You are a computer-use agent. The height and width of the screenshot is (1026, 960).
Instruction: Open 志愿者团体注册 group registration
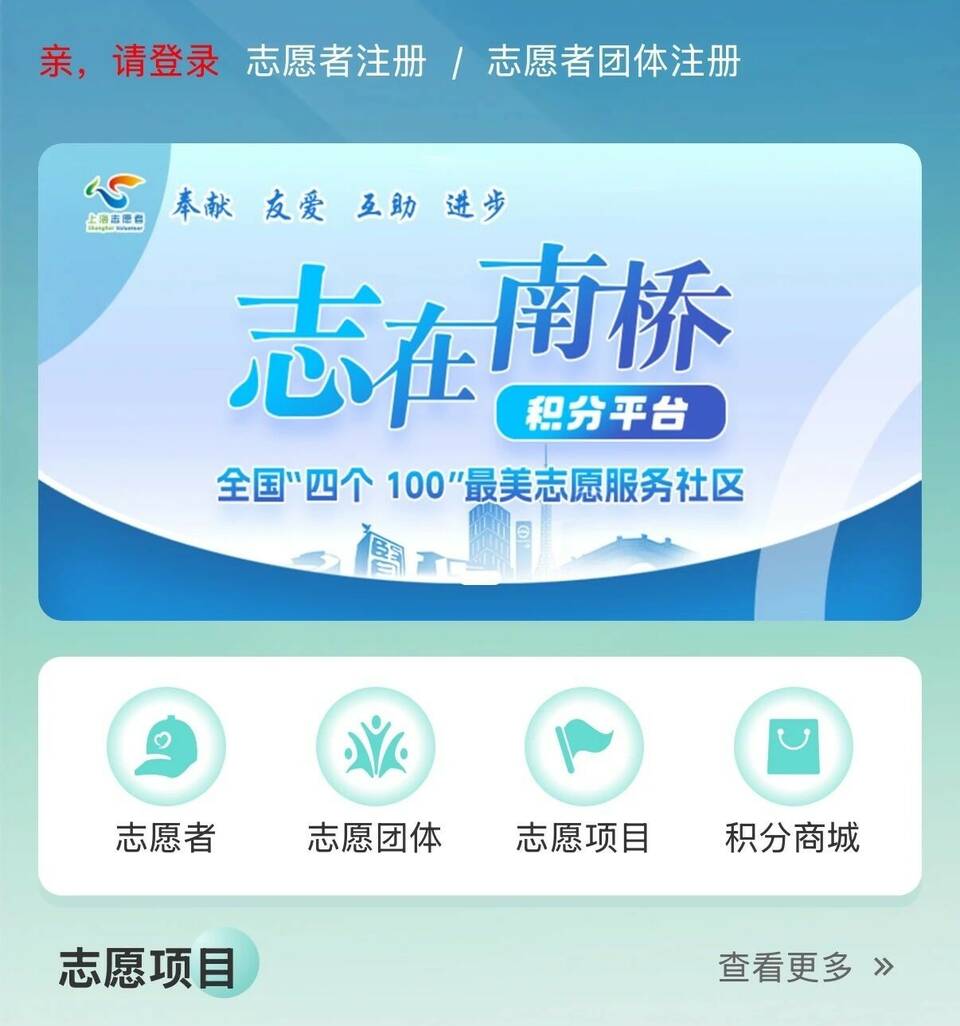click(x=614, y=62)
